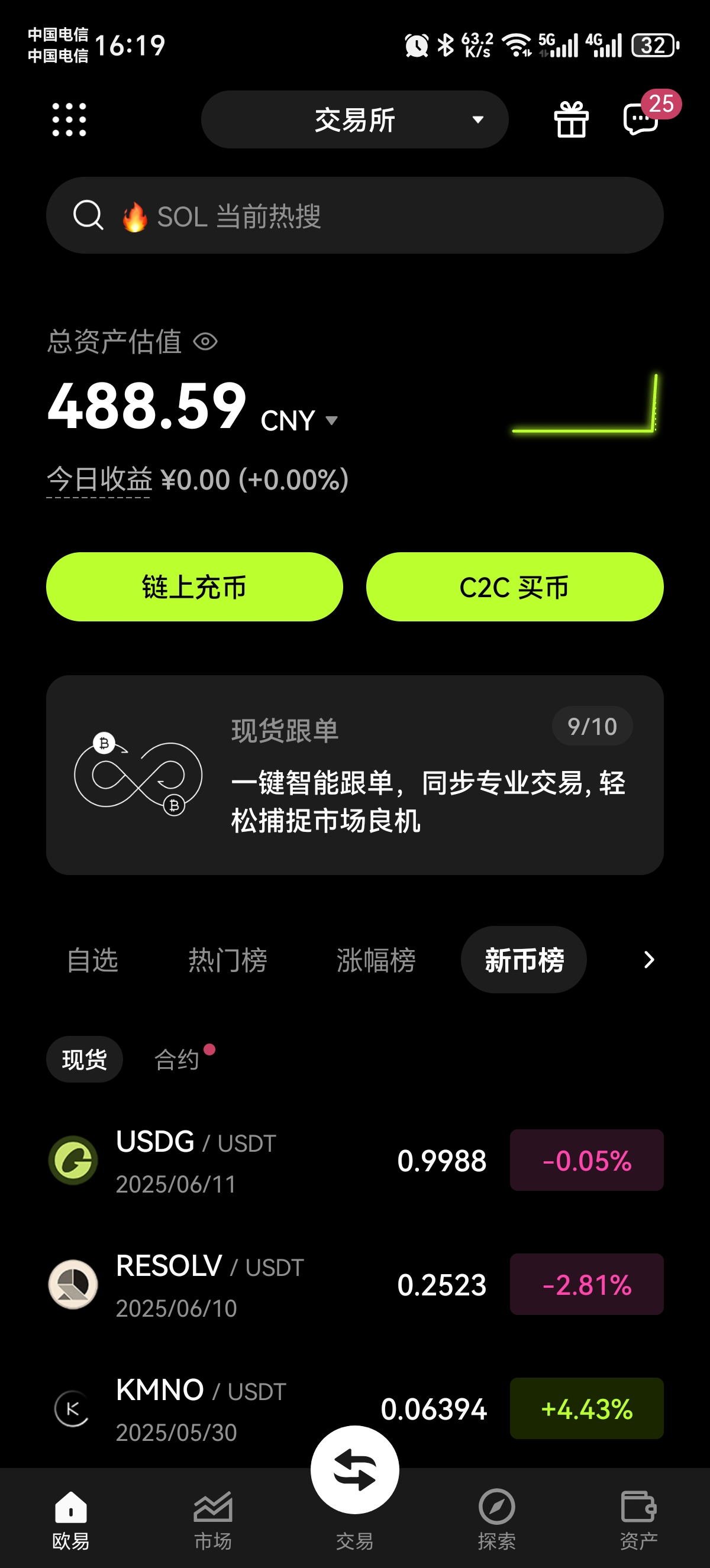Open the rewards gift icon
This screenshot has height=1568, width=710.
click(x=570, y=119)
